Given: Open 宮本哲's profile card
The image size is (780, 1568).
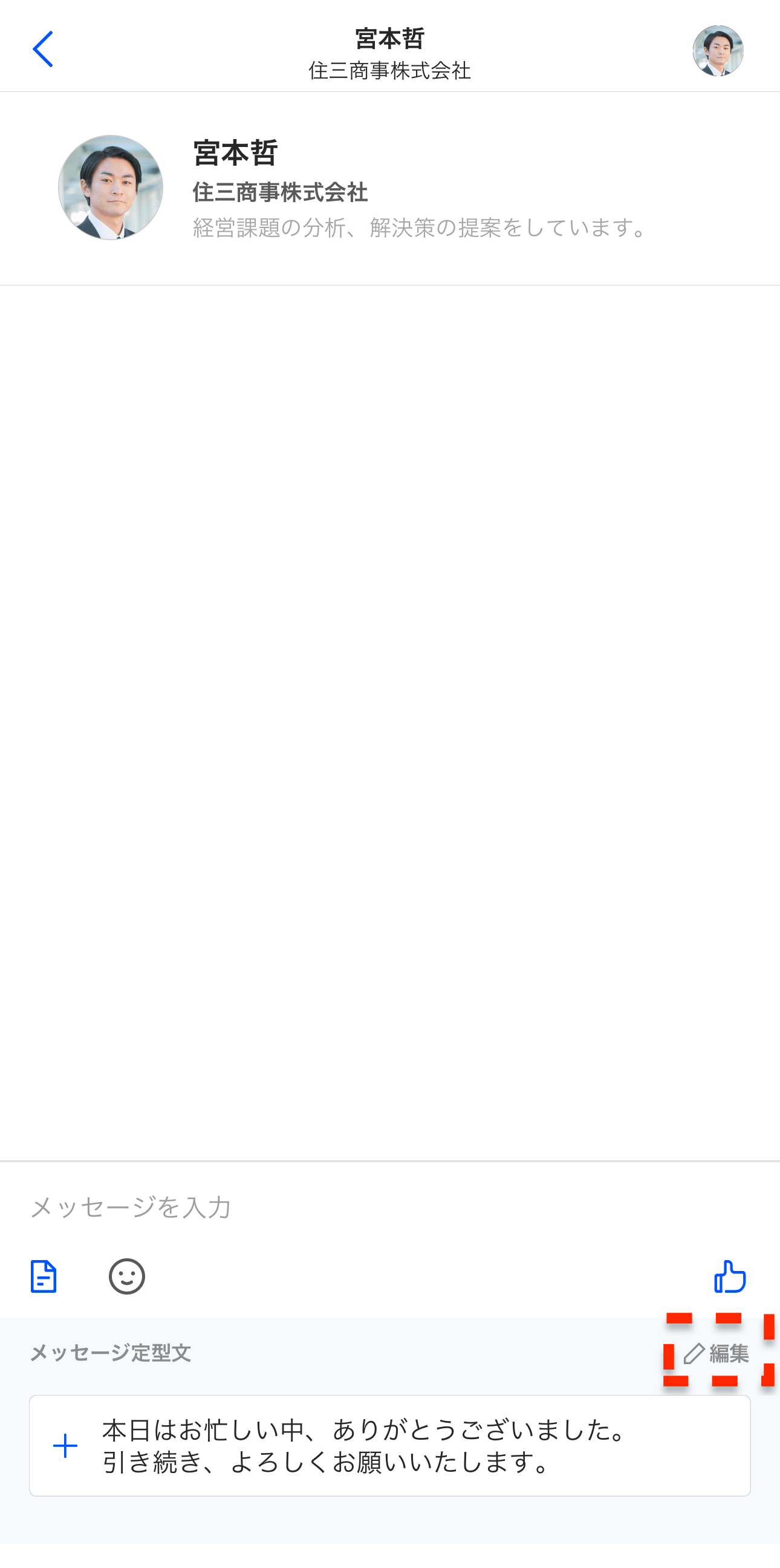Looking at the screenshot, I should point(389,188).
